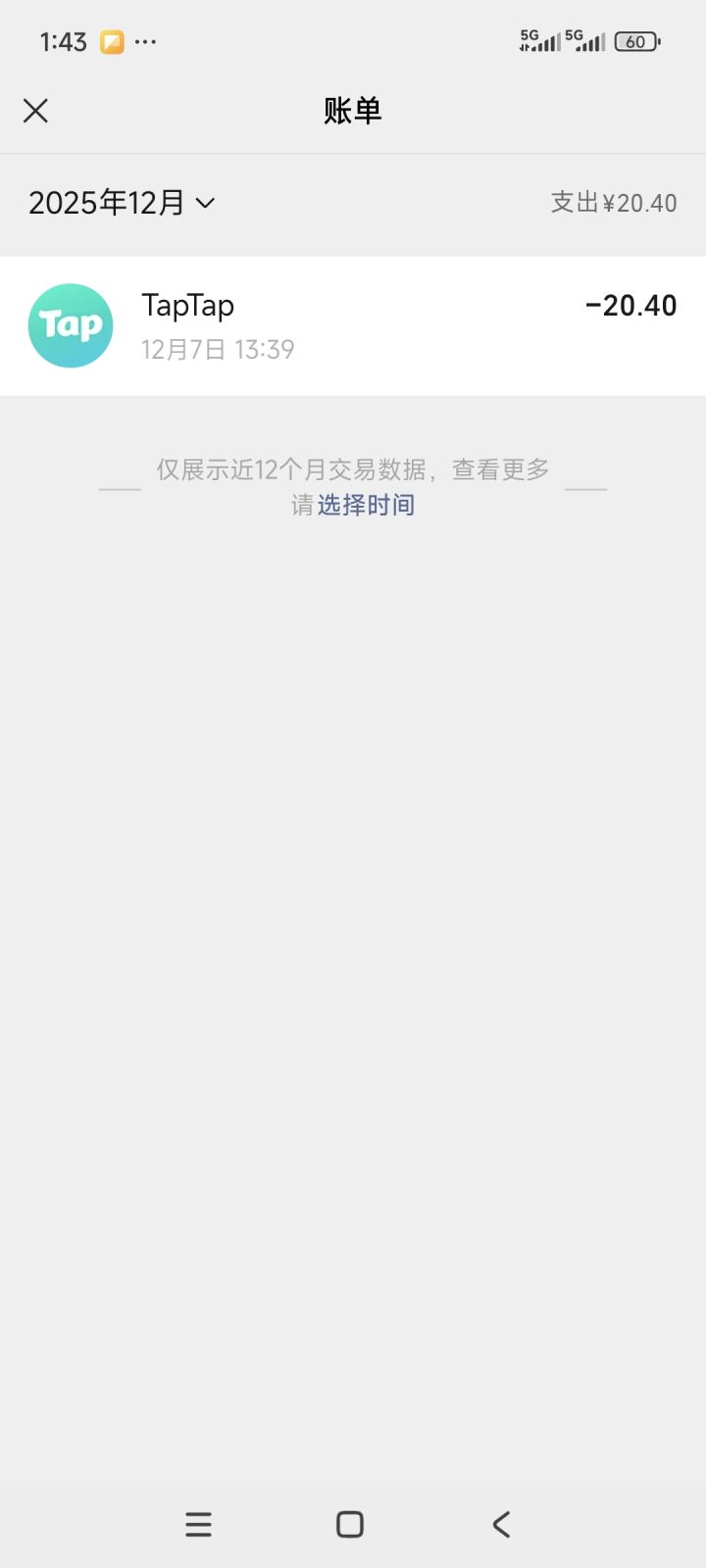Select the TapTap transaction record
Image resolution: width=706 pixels, height=1568 pixels.
353,324
